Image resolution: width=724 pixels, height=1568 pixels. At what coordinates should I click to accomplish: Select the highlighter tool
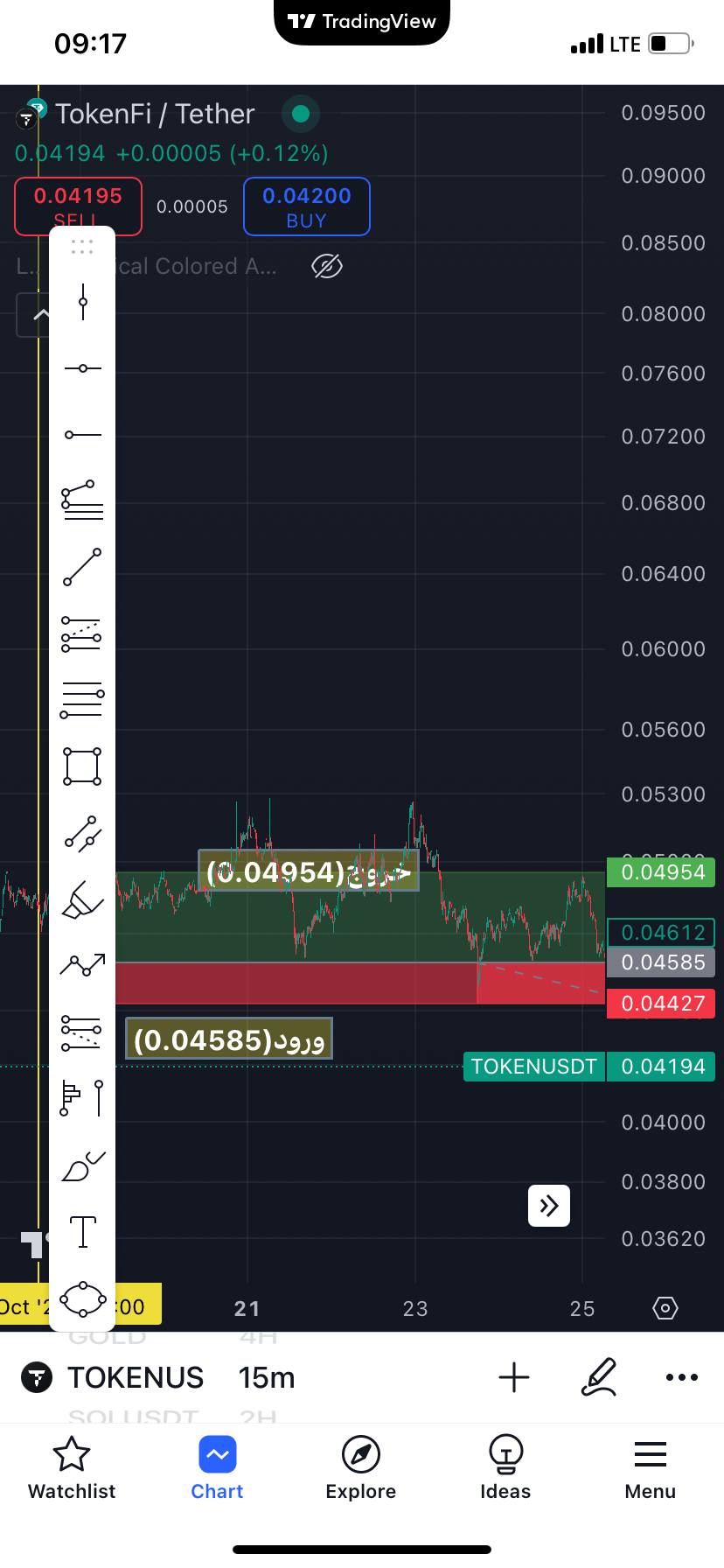(83, 899)
